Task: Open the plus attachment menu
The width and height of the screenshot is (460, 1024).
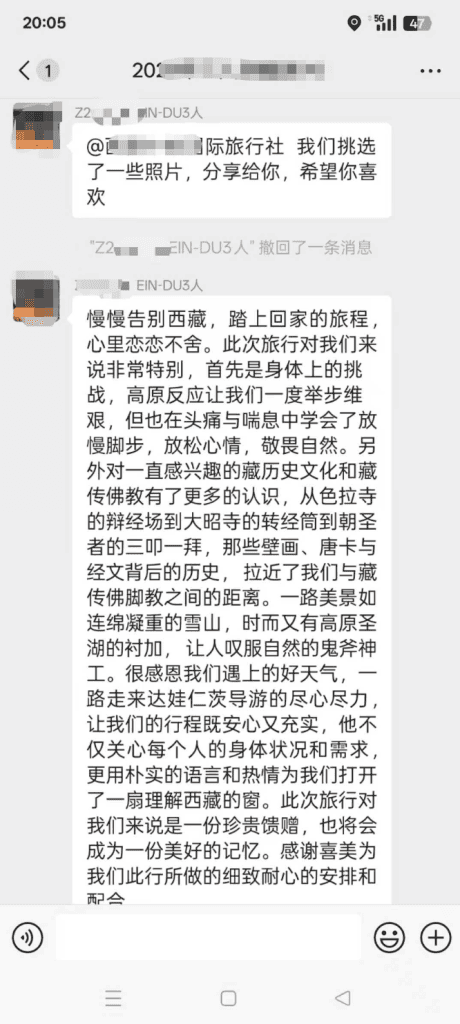Action: 436,938
